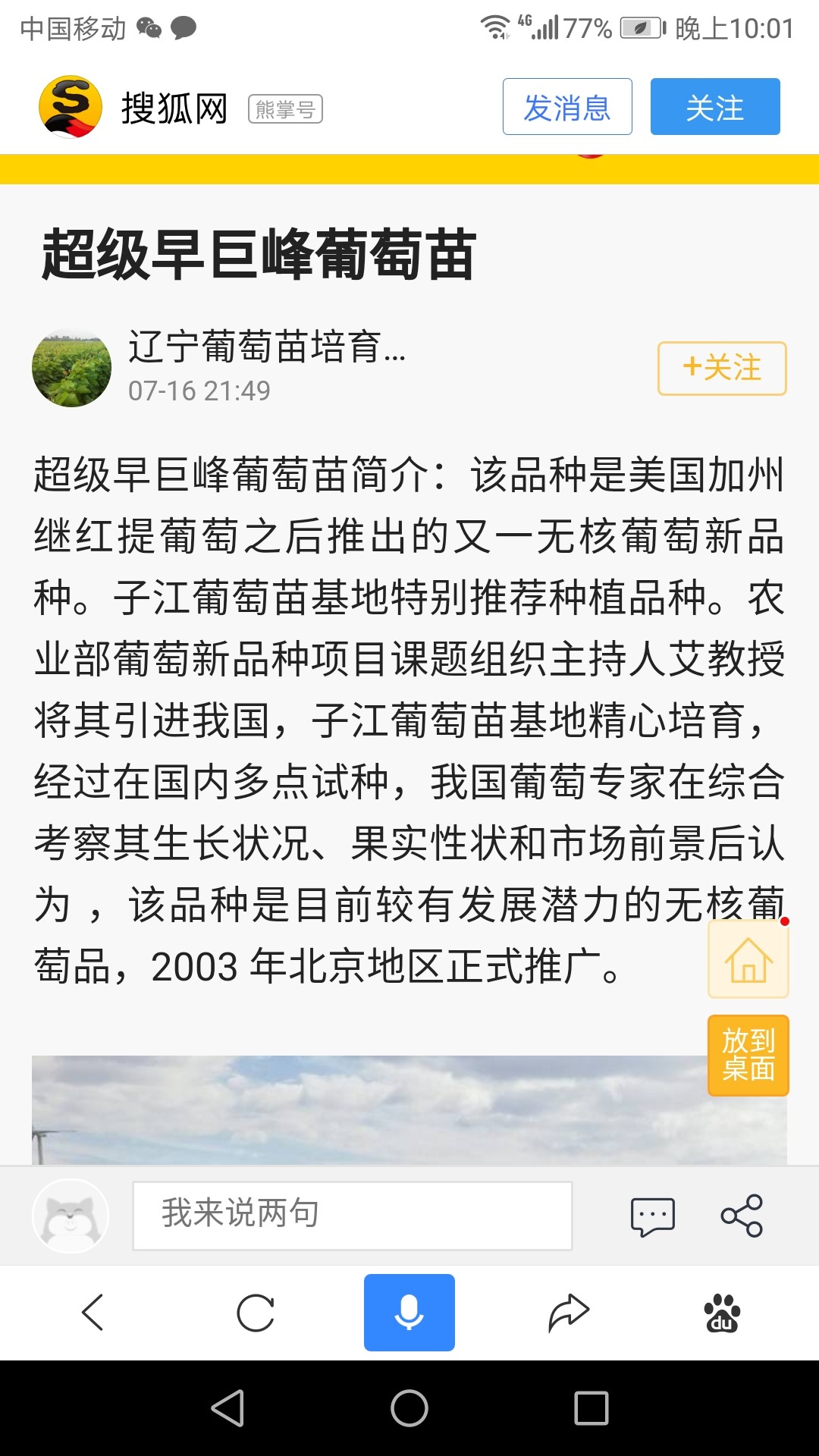Open the Baidu paw home icon
This screenshot has width=819, height=1456.
coord(722,1313)
